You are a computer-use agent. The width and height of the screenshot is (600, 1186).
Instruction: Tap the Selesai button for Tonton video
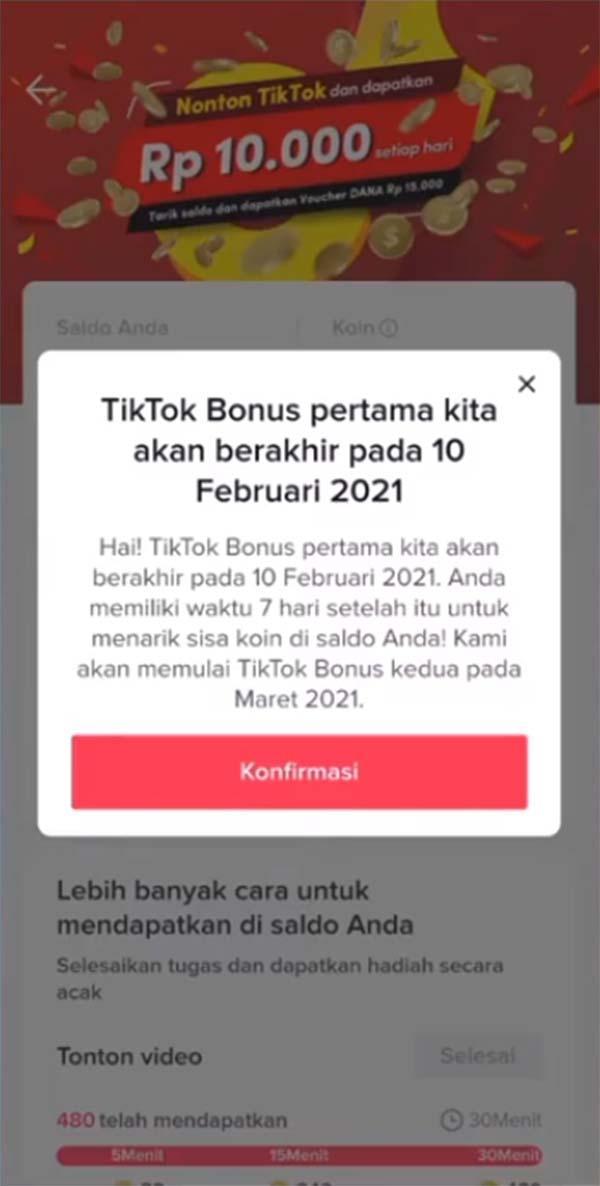click(478, 1056)
